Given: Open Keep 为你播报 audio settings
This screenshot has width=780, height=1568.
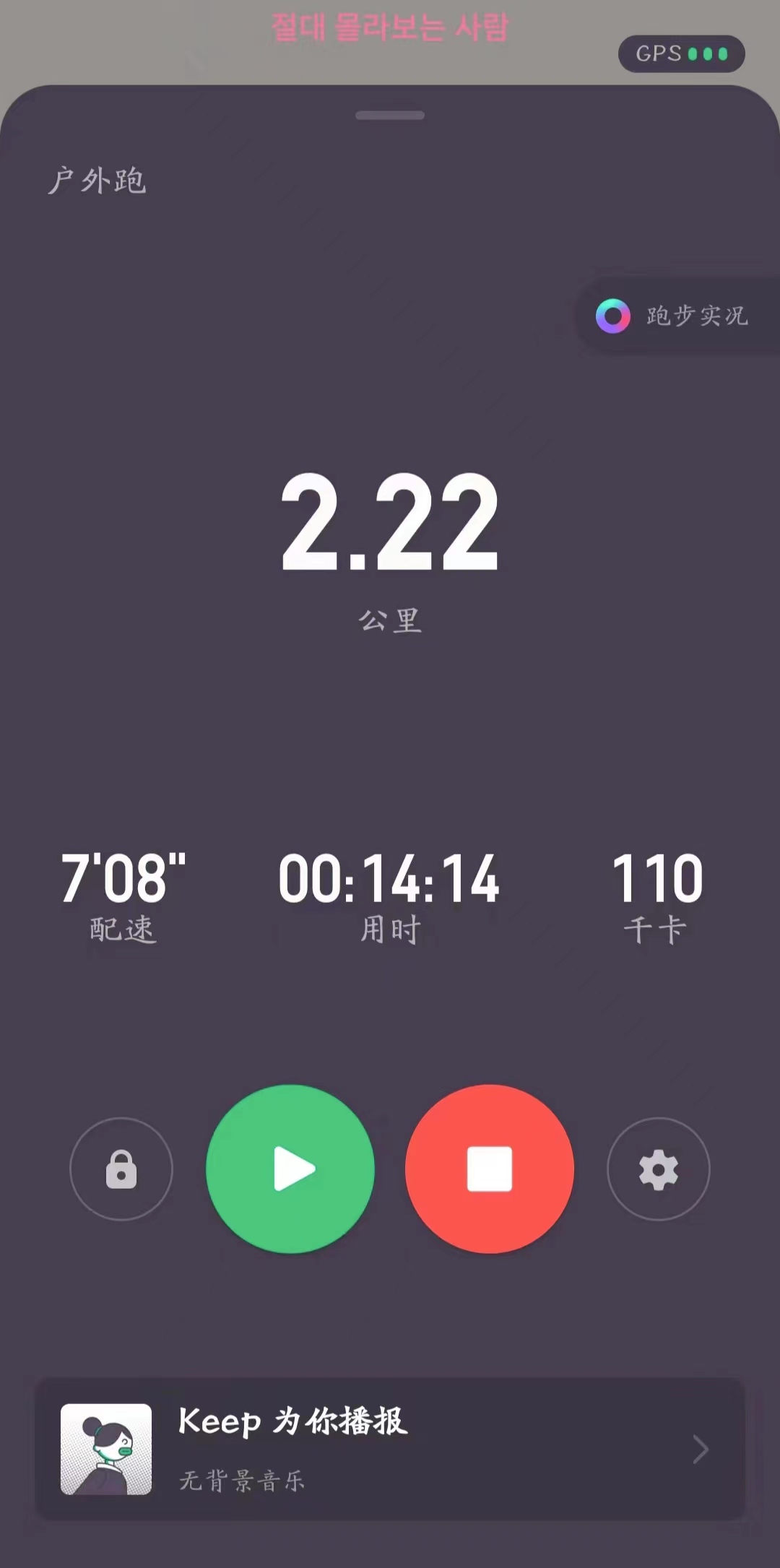Looking at the screenshot, I should coord(390,1449).
